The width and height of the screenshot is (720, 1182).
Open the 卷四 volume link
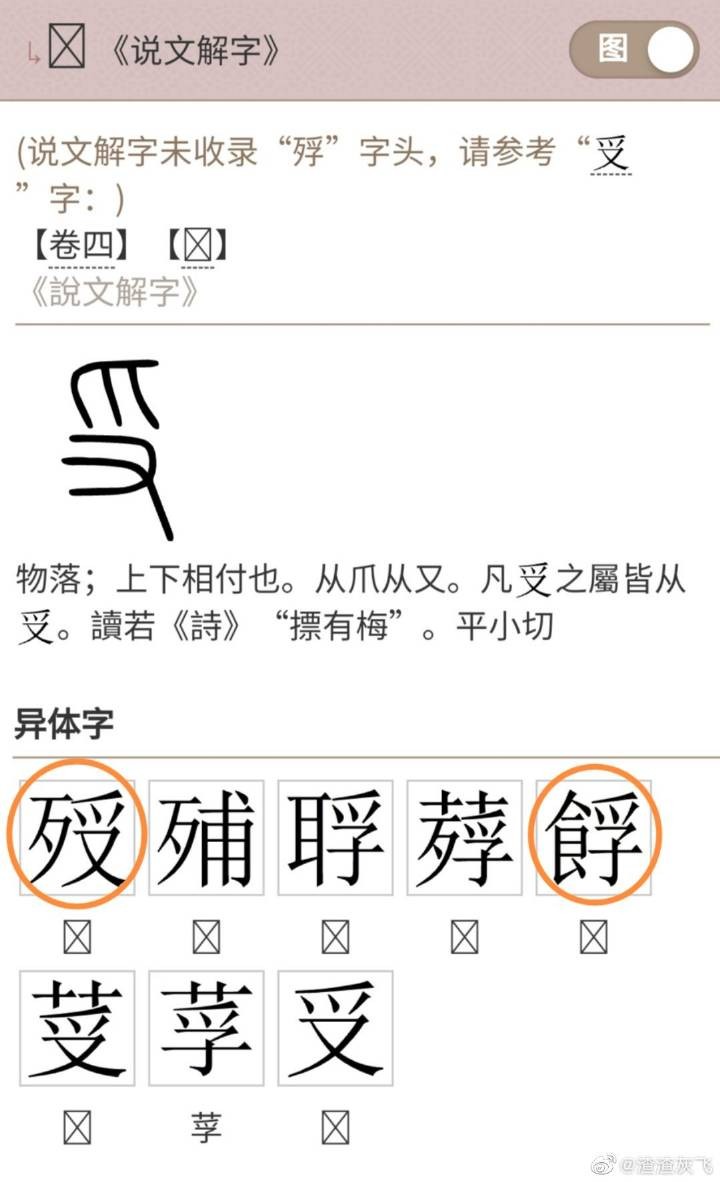coord(82,246)
